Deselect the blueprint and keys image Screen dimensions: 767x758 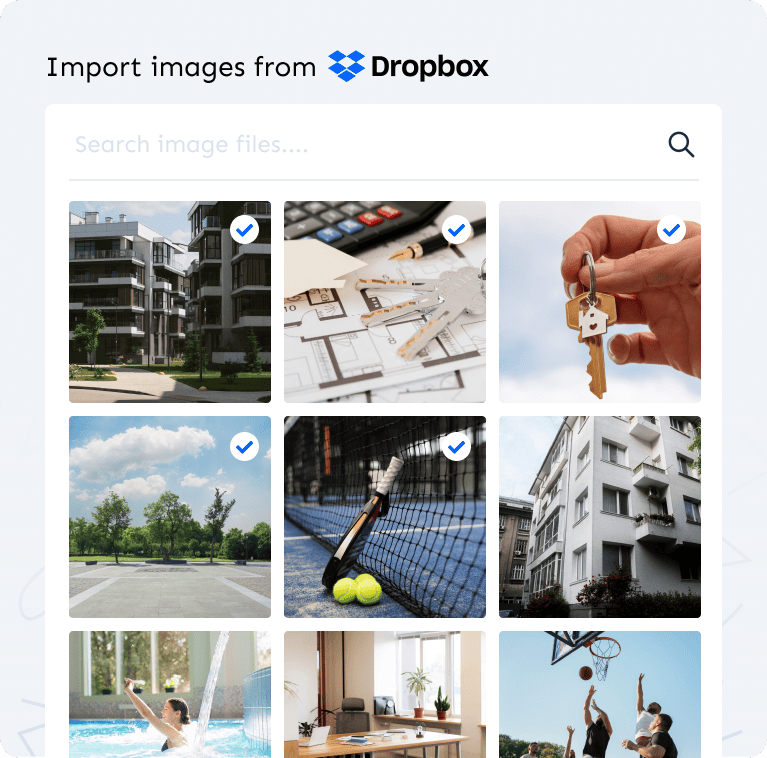point(457,231)
